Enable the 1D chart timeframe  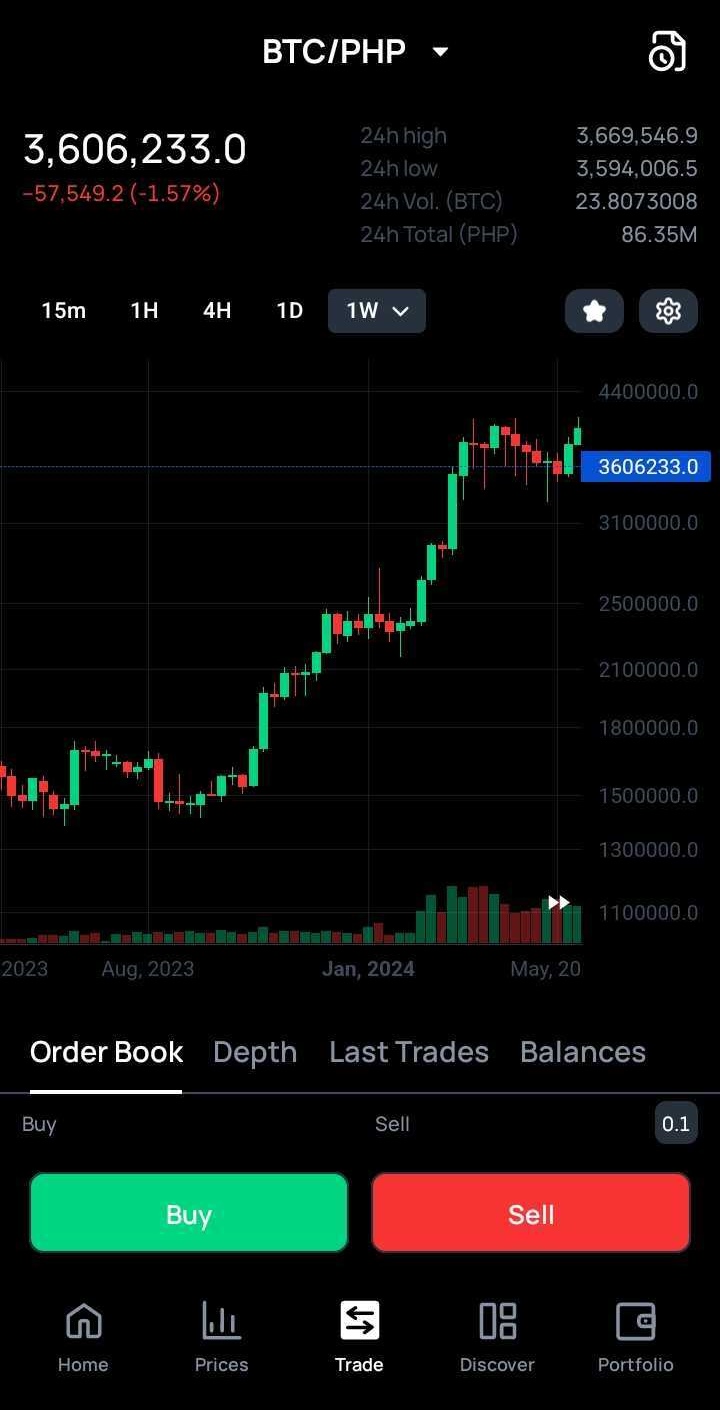[289, 311]
